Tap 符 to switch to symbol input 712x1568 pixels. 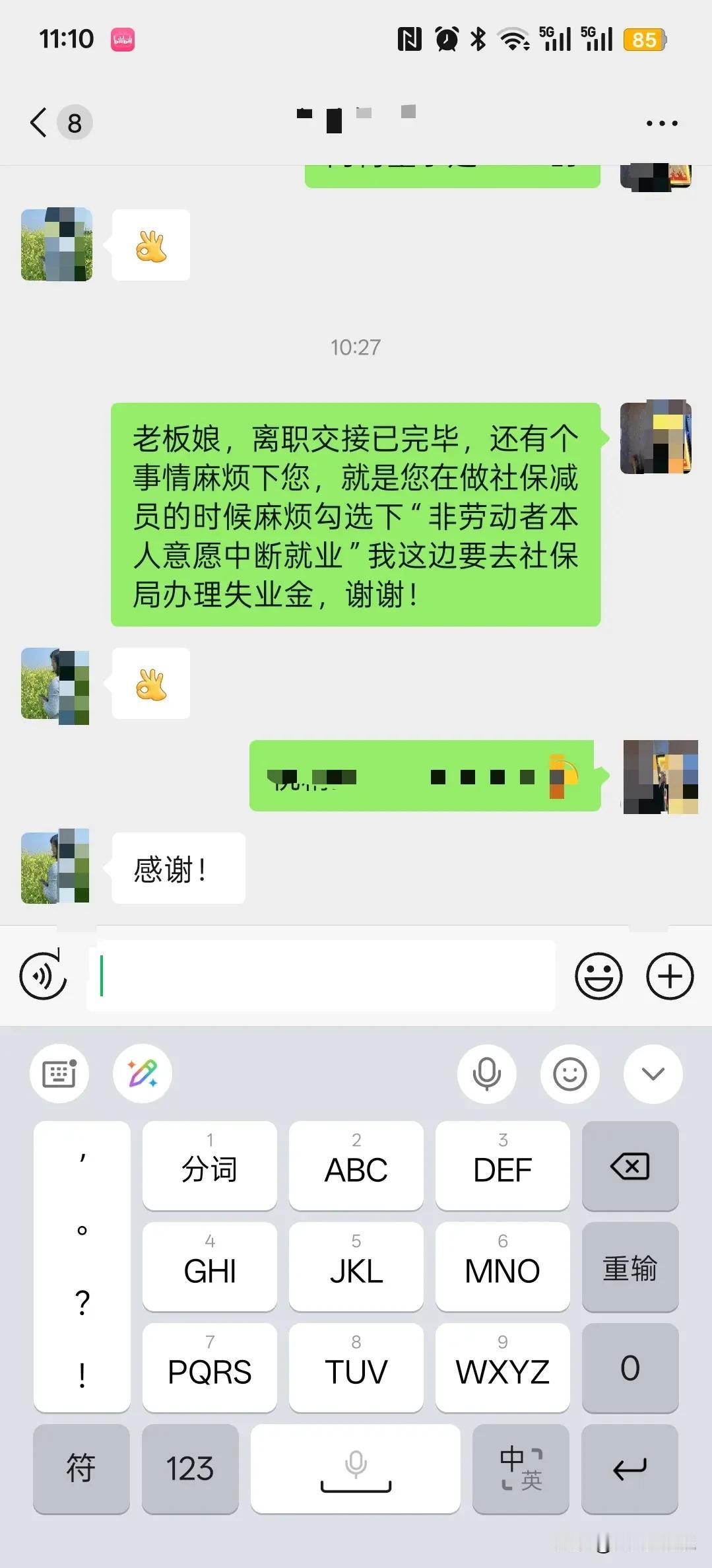click(81, 1469)
